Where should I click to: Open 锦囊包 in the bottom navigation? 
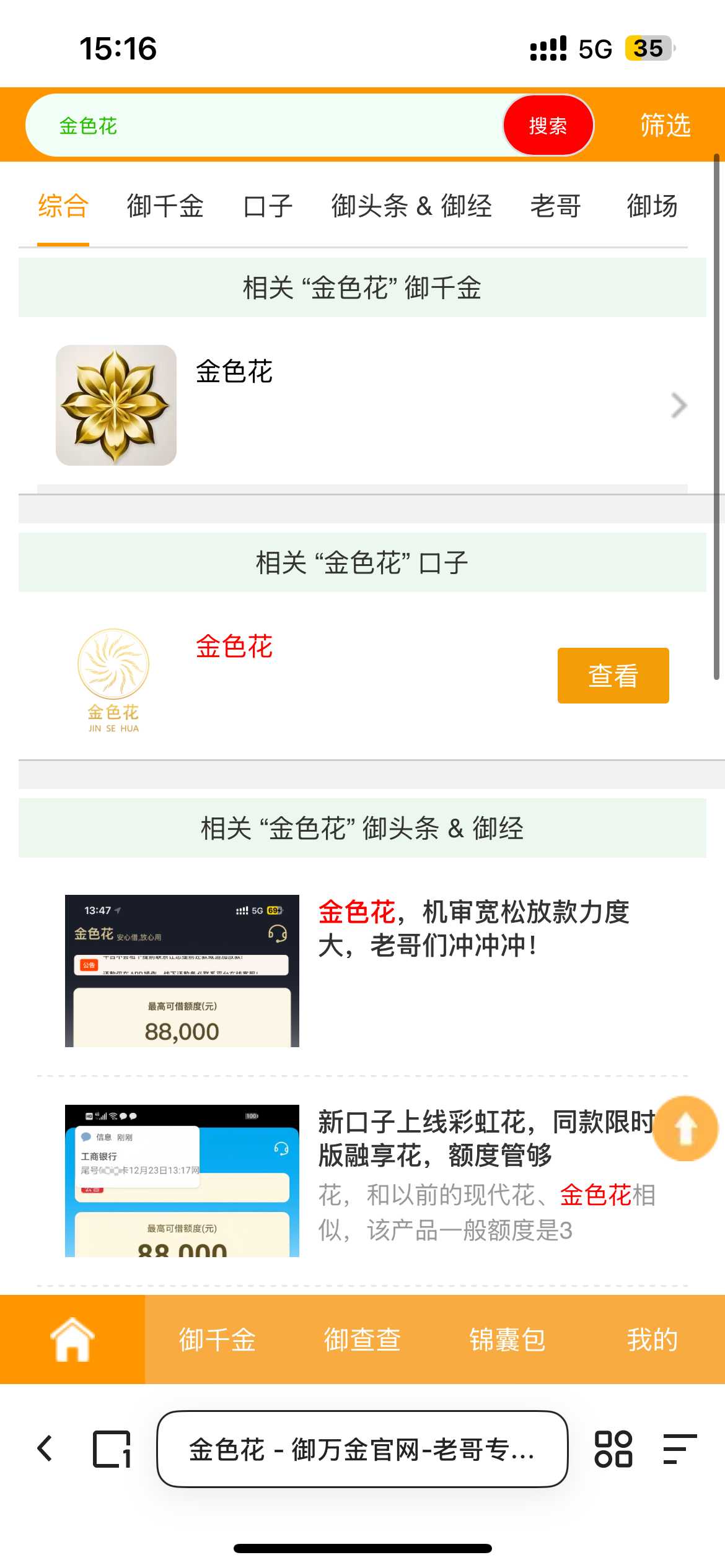(507, 1339)
